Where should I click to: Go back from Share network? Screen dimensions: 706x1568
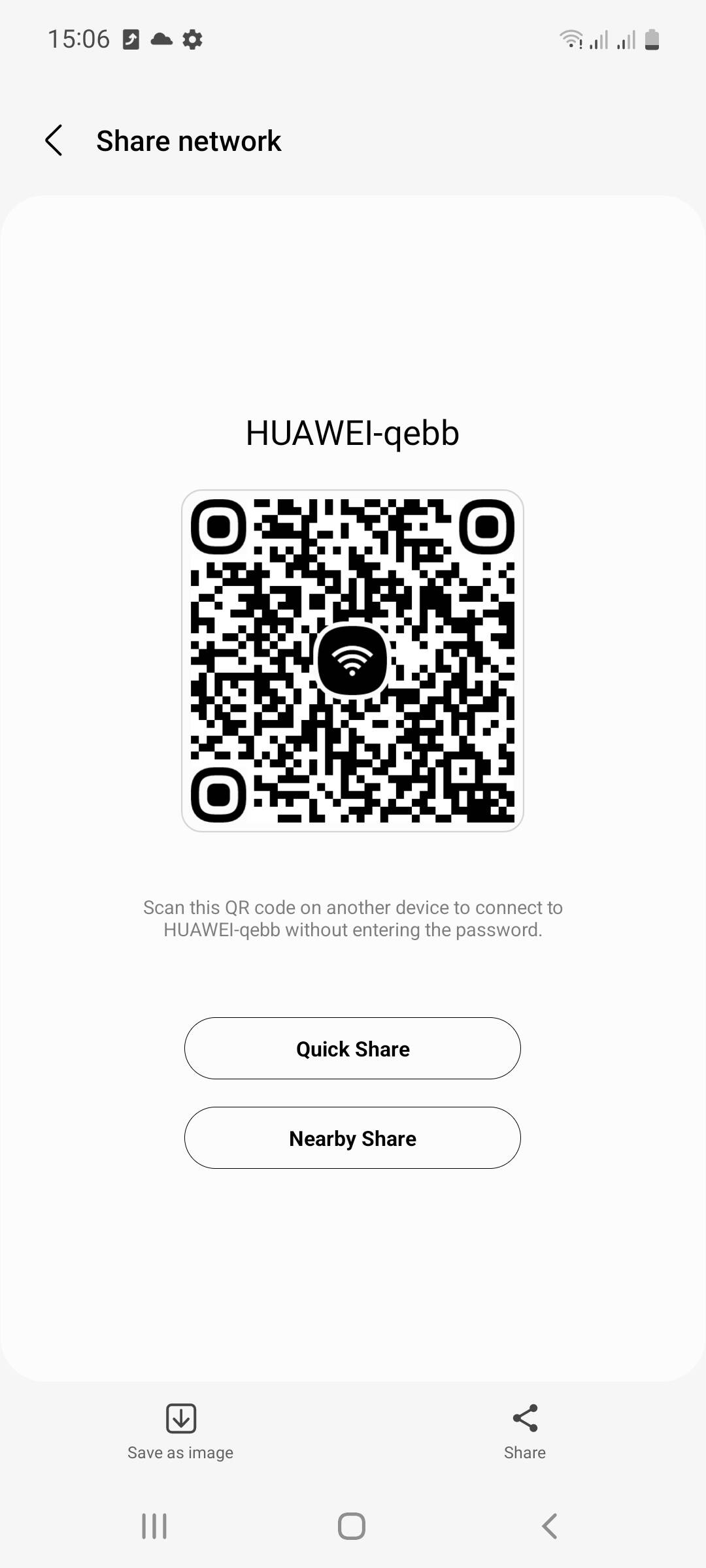click(54, 140)
